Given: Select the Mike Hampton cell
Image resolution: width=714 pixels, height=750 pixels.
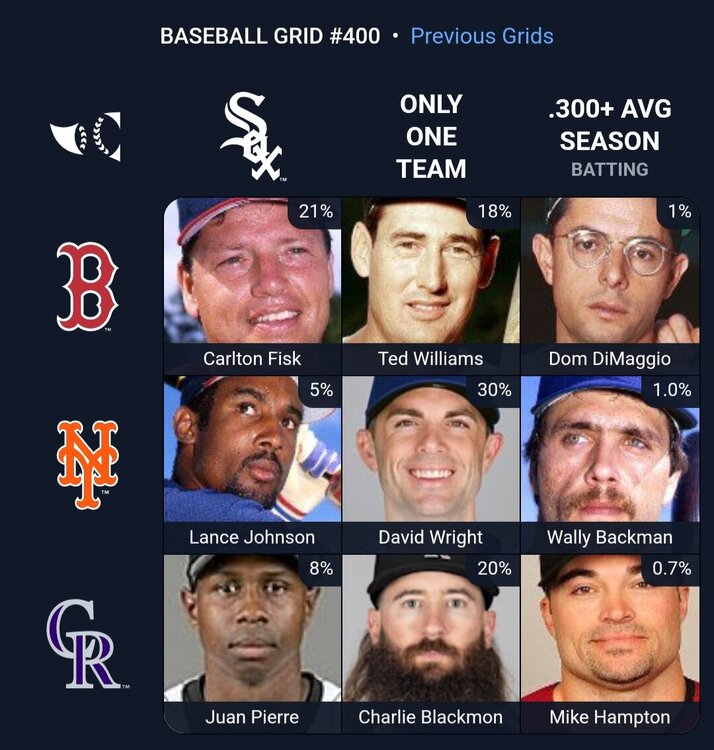Looking at the screenshot, I should (609, 642).
